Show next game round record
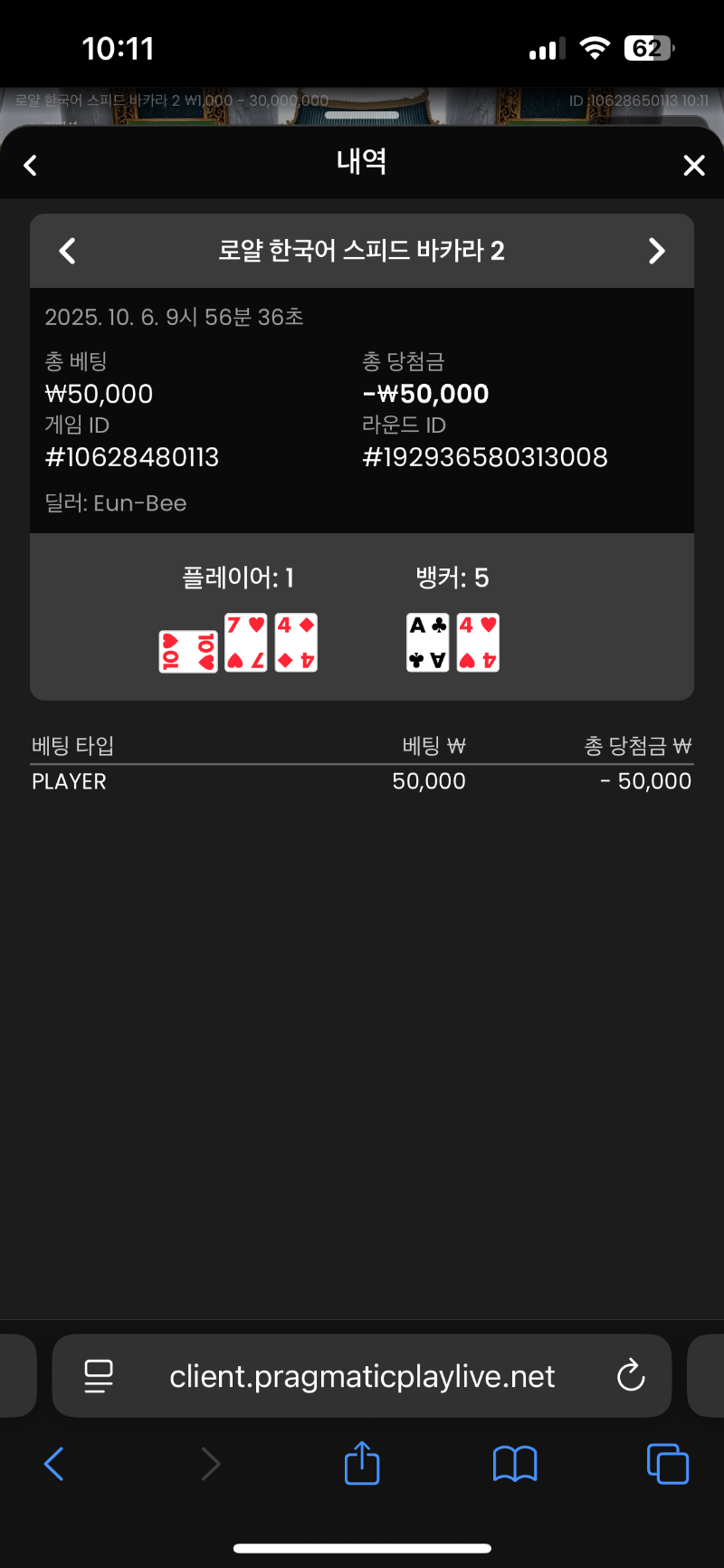Screen dimensions: 724x1568 pos(656,251)
